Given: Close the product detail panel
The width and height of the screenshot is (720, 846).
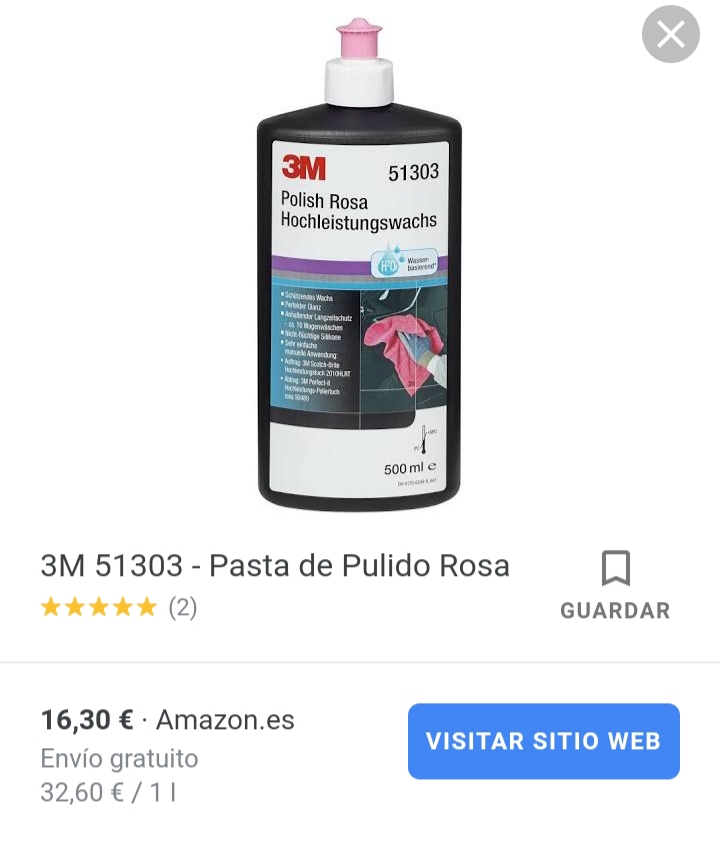Looking at the screenshot, I should 670,35.
